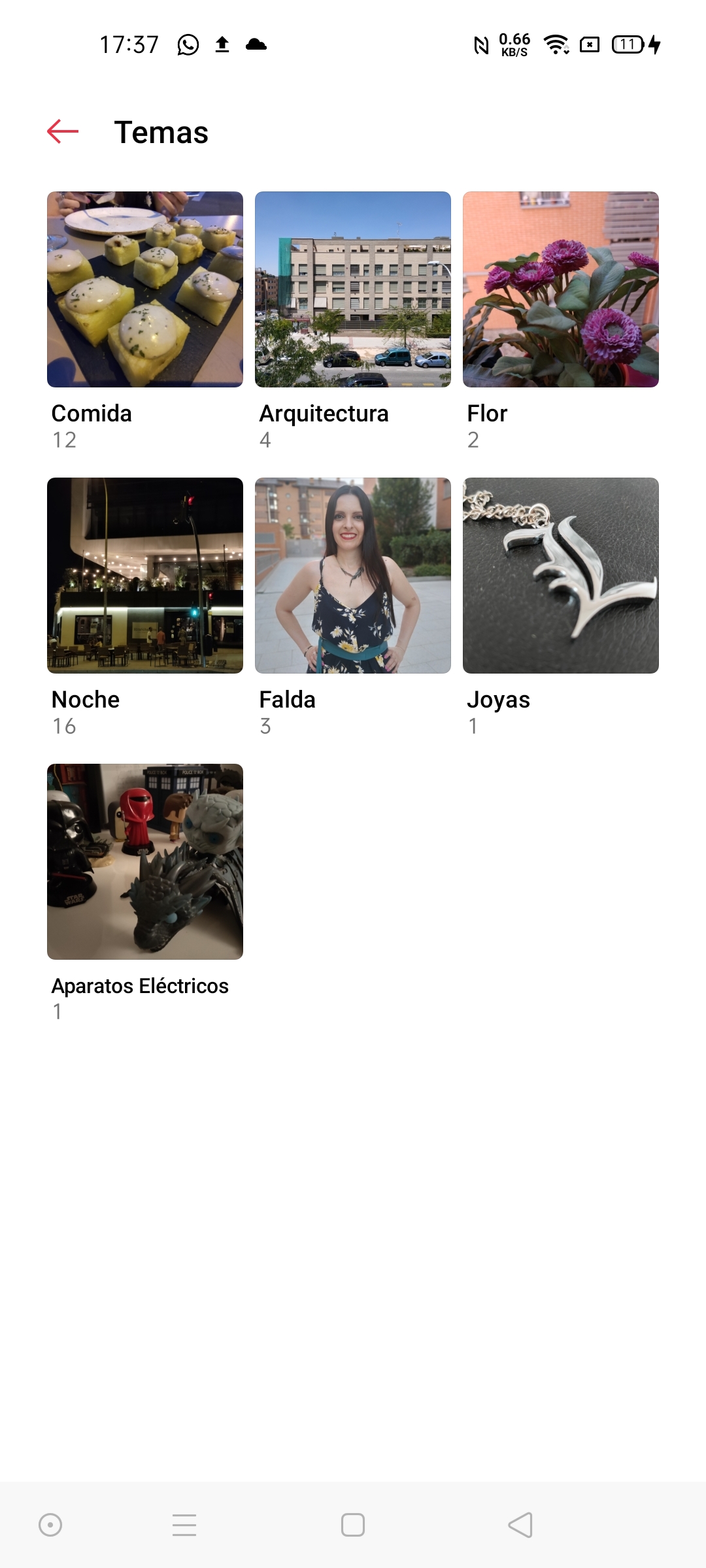Go back from the Temas screen
This screenshot has width=706, height=1568.
(63, 131)
